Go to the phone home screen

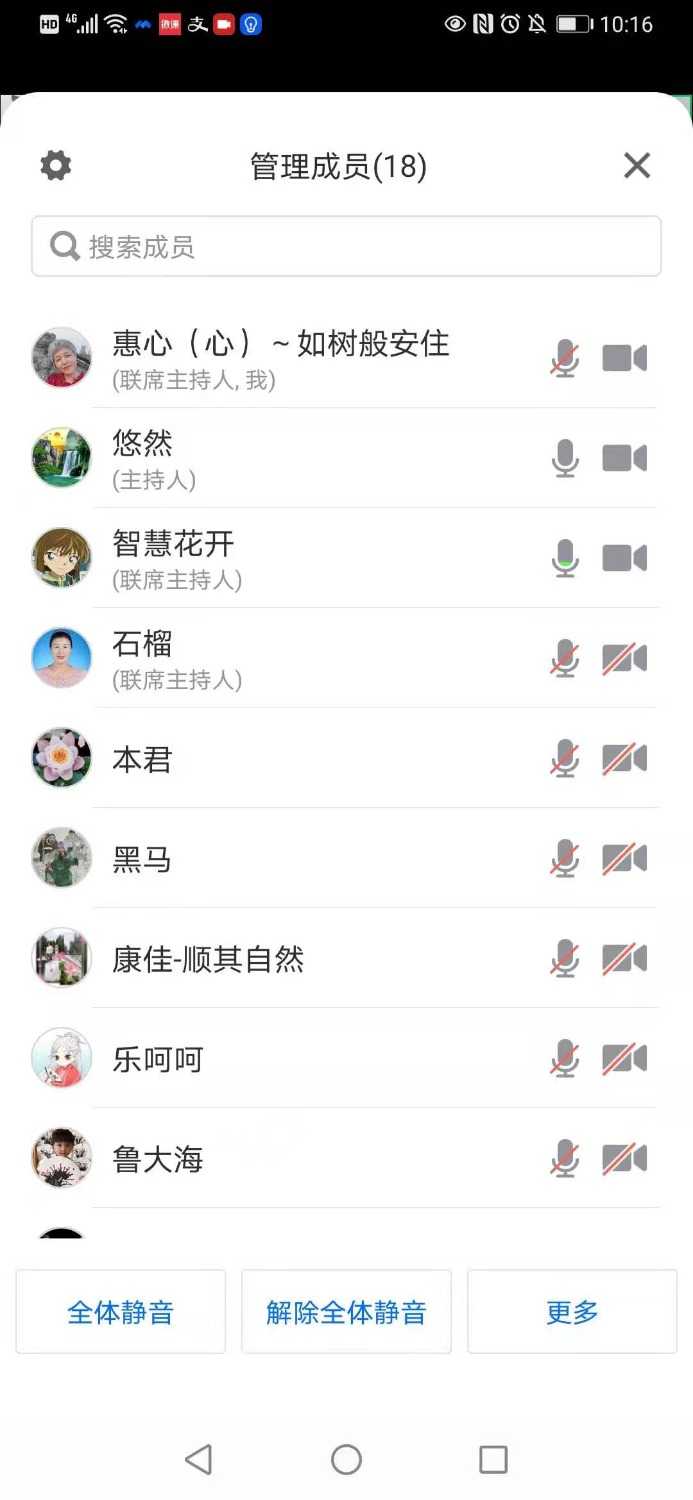(x=346, y=1459)
